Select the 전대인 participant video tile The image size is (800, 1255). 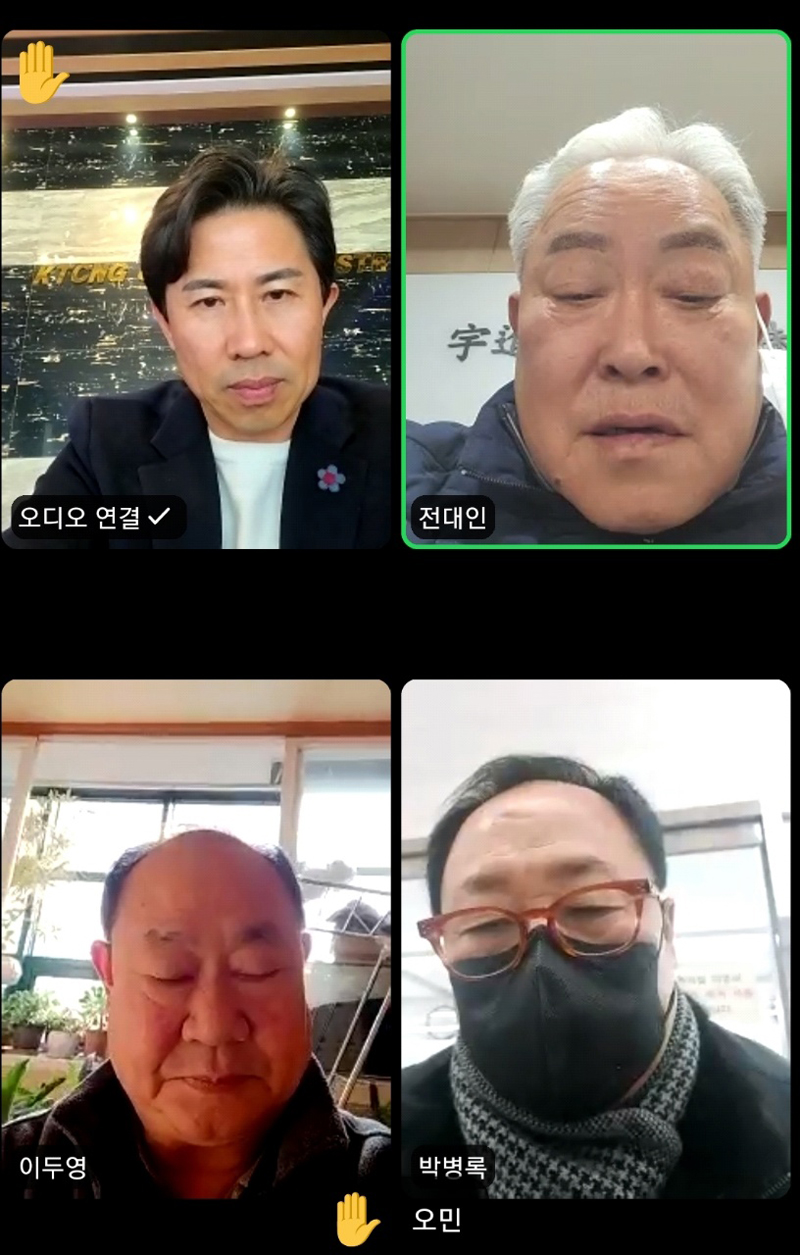[x=596, y=289]
